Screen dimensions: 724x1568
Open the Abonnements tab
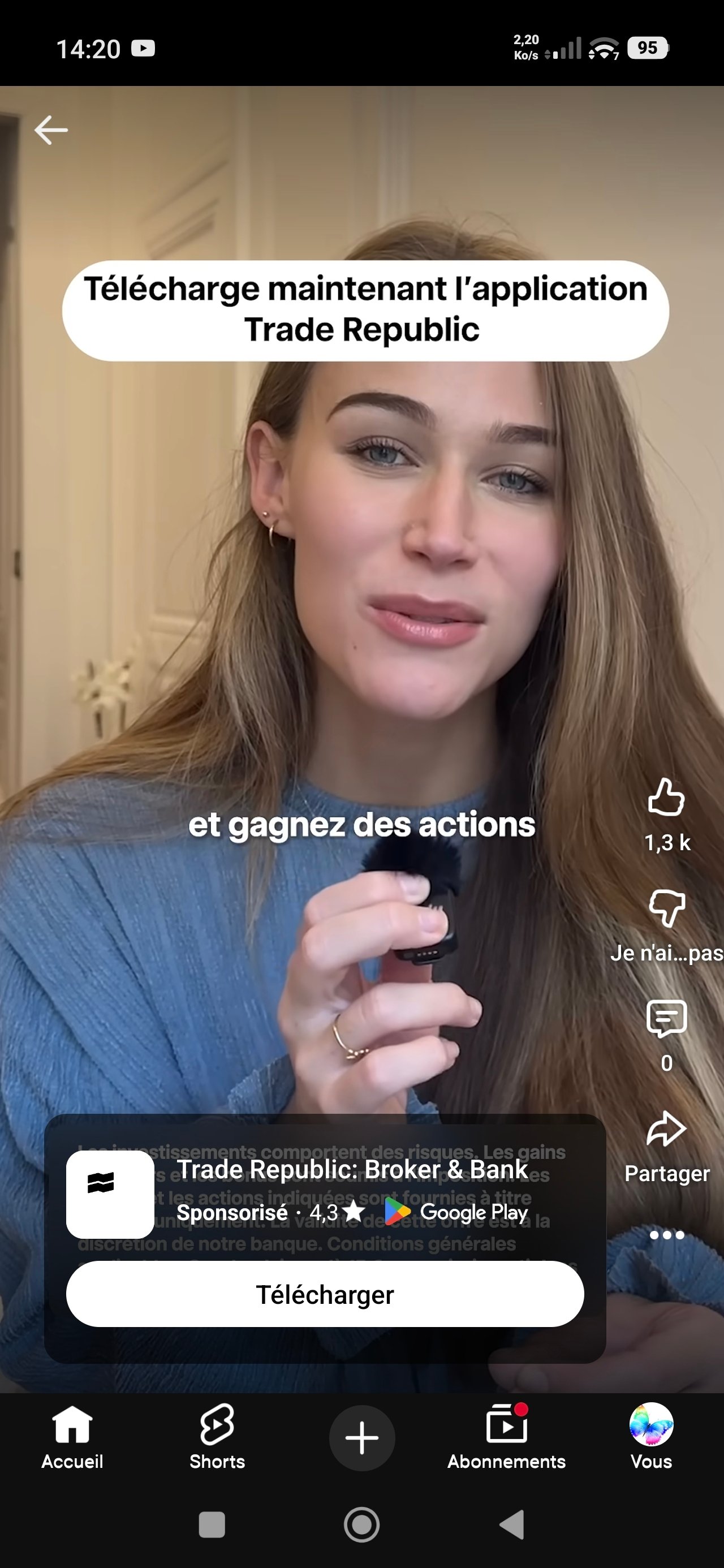[507, 1437]
